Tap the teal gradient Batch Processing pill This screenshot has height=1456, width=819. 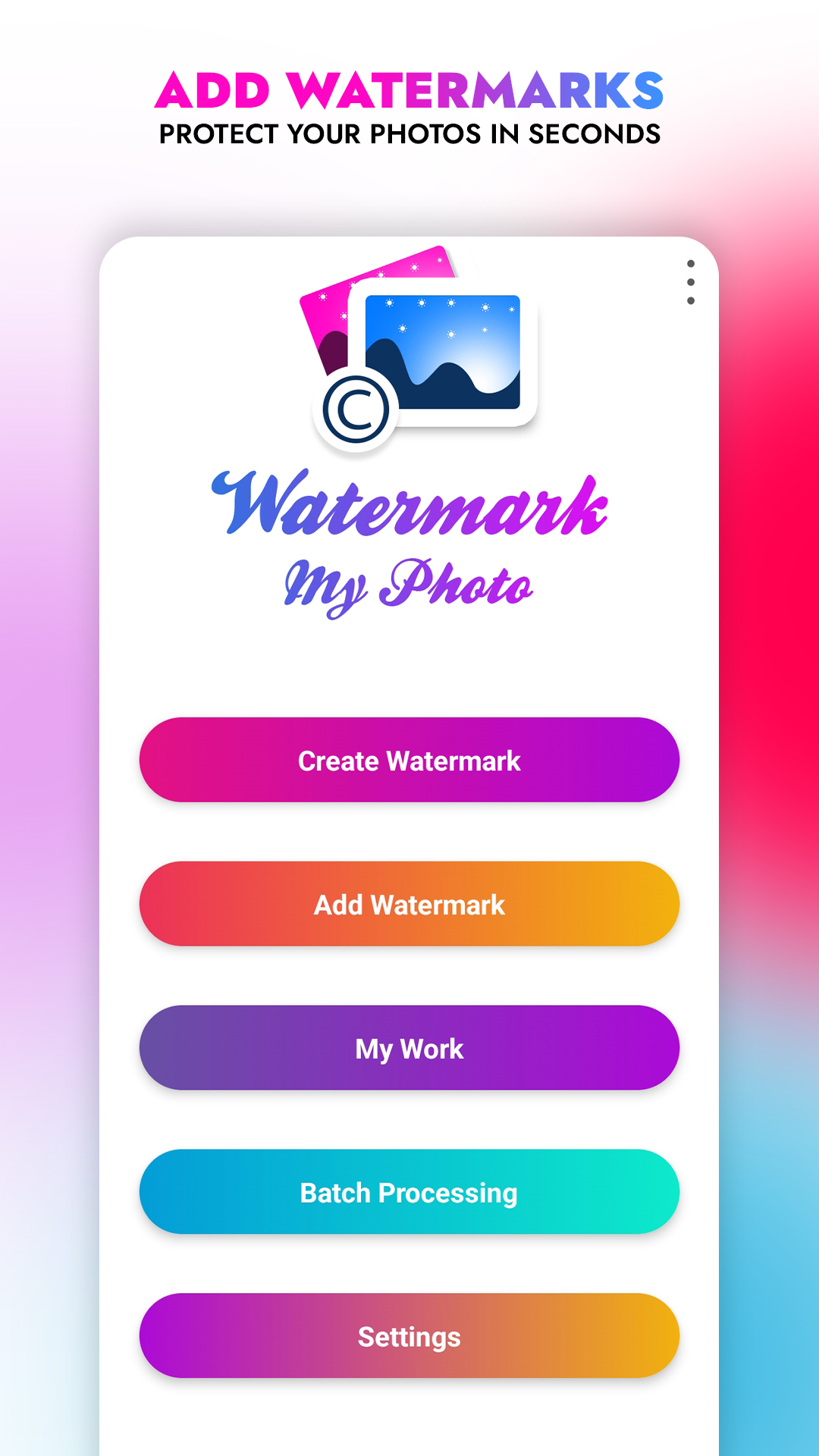pyautogui.click(x=409, y=1192)
